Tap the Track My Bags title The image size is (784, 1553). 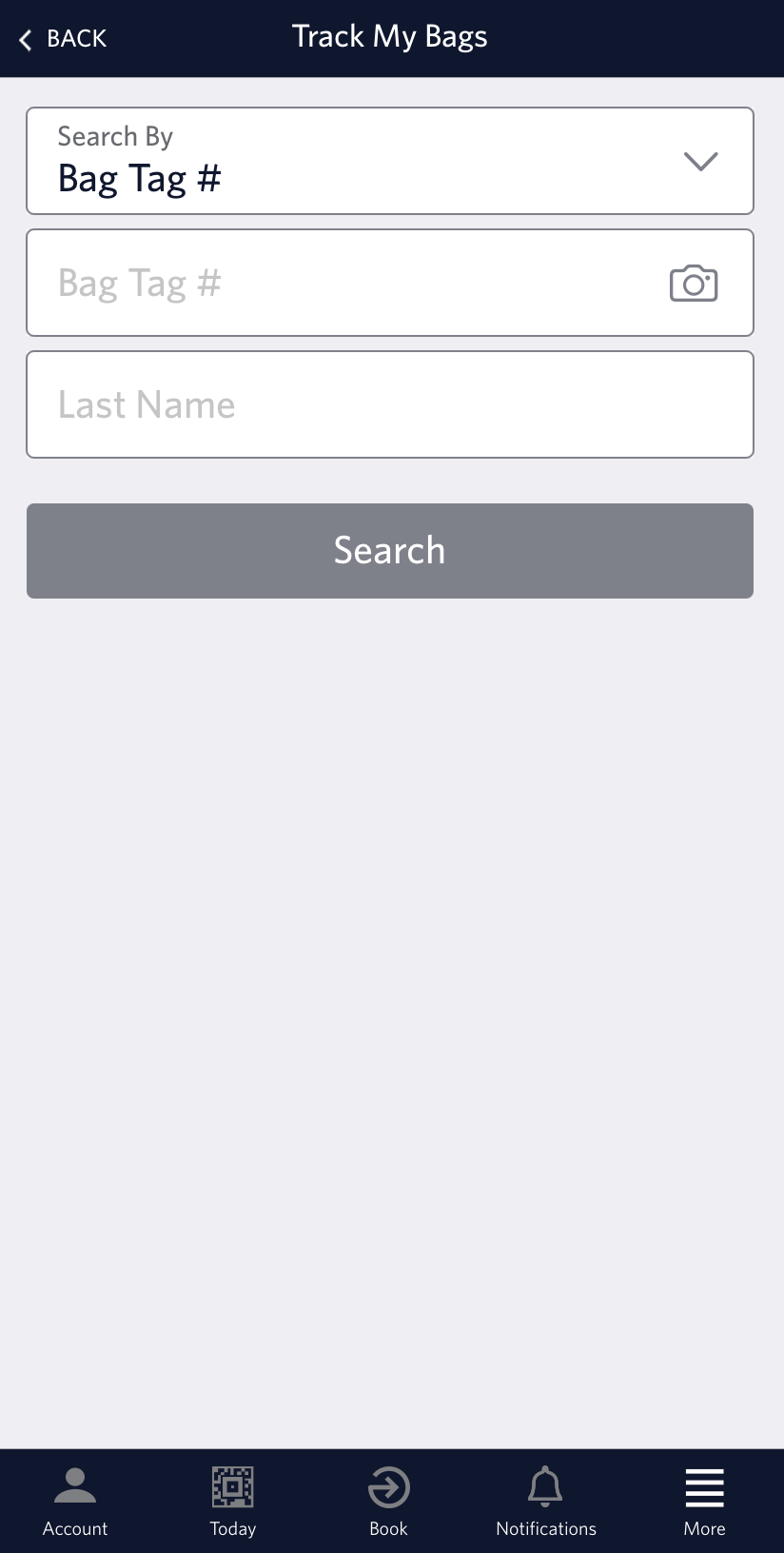(x=389, y=36)
